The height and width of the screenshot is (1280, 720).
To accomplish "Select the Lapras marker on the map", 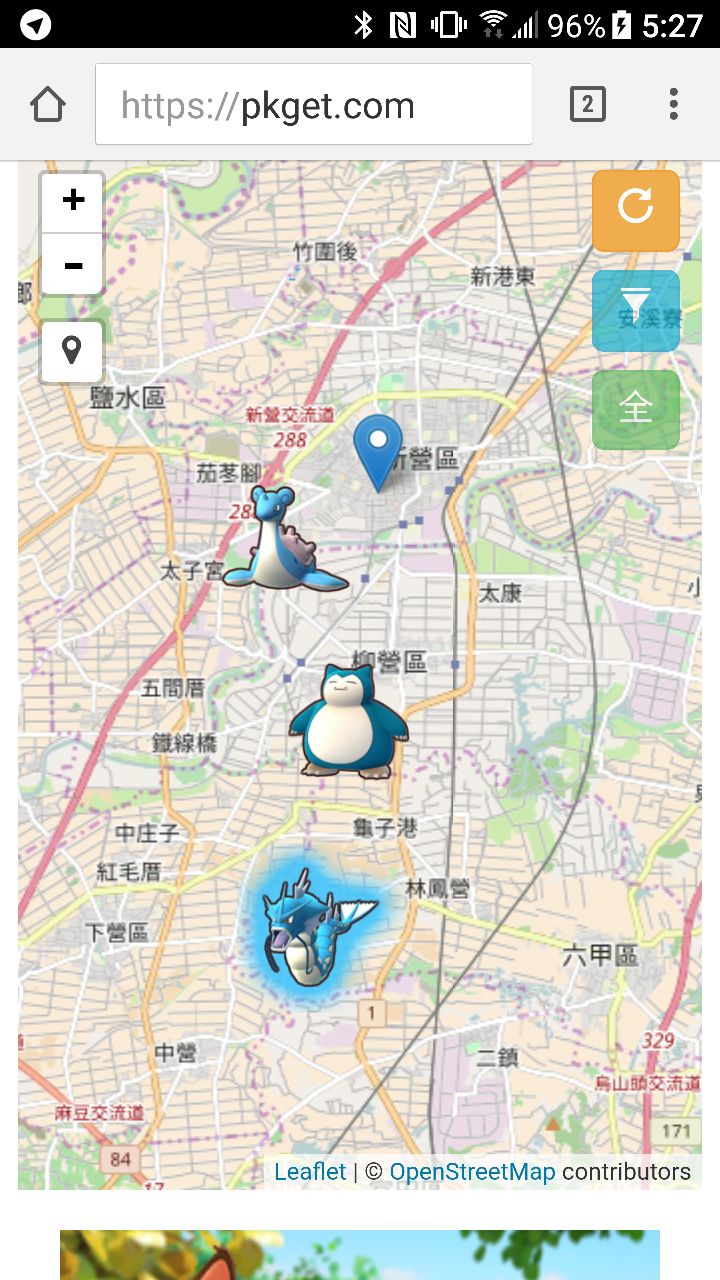I will [283, 542].
